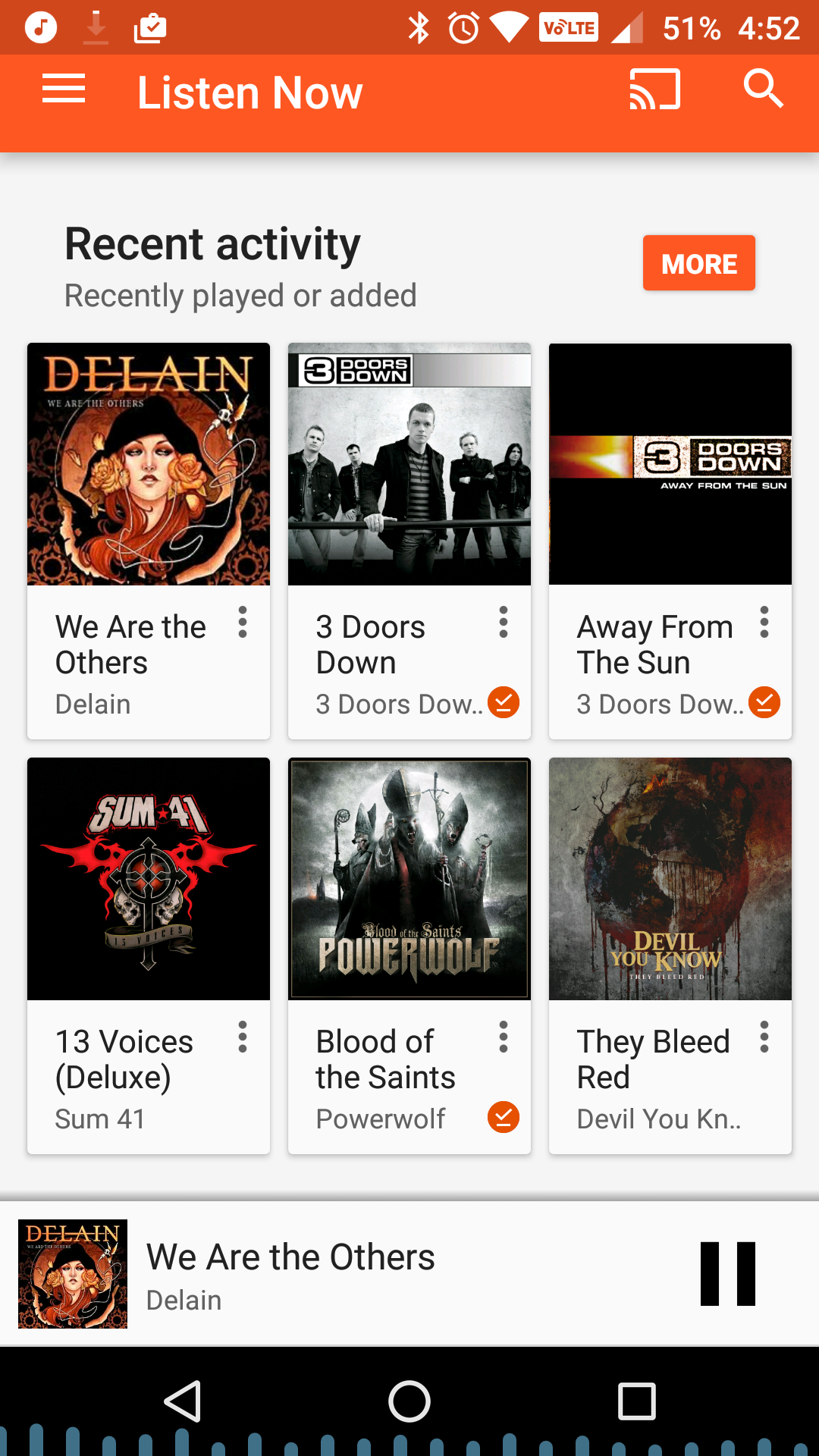The width and height of the screenshot is (819, 1456).
Task: Tap the MORE button for recent activity
Action: click(698, 263)
